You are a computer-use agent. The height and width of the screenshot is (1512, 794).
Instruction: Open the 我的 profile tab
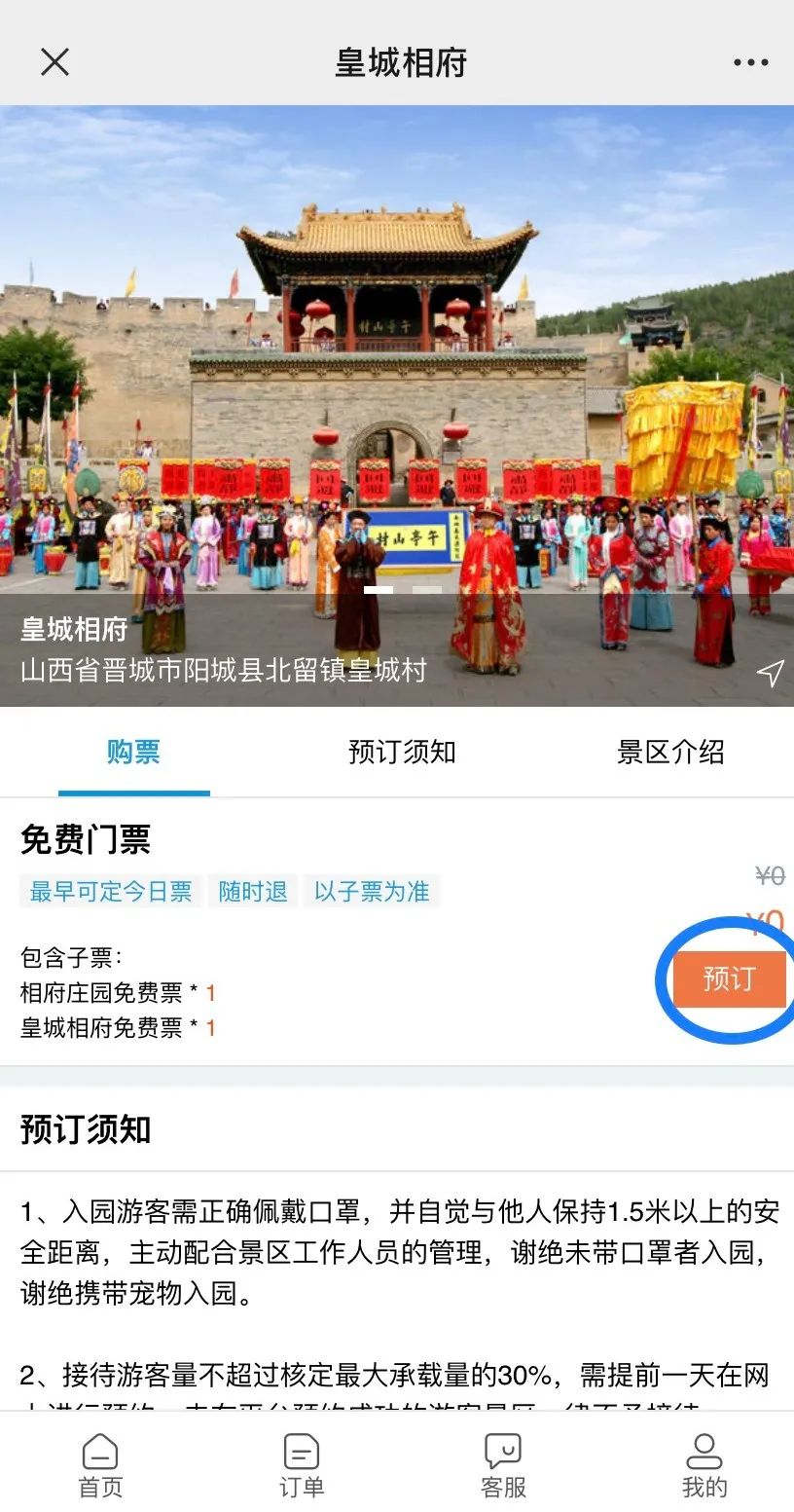(x=704, y=1466)
